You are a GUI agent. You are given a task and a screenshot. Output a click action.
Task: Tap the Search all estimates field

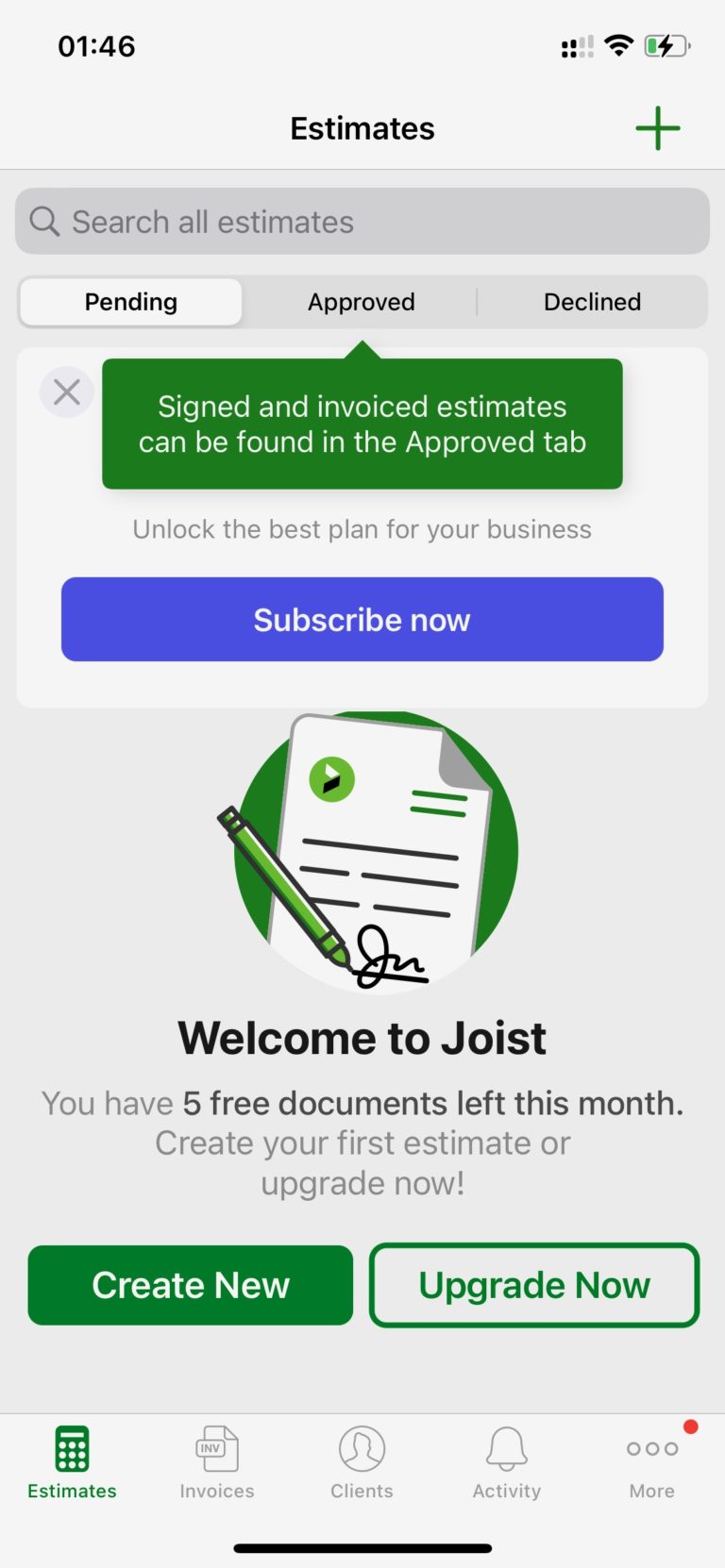point(362,222)
